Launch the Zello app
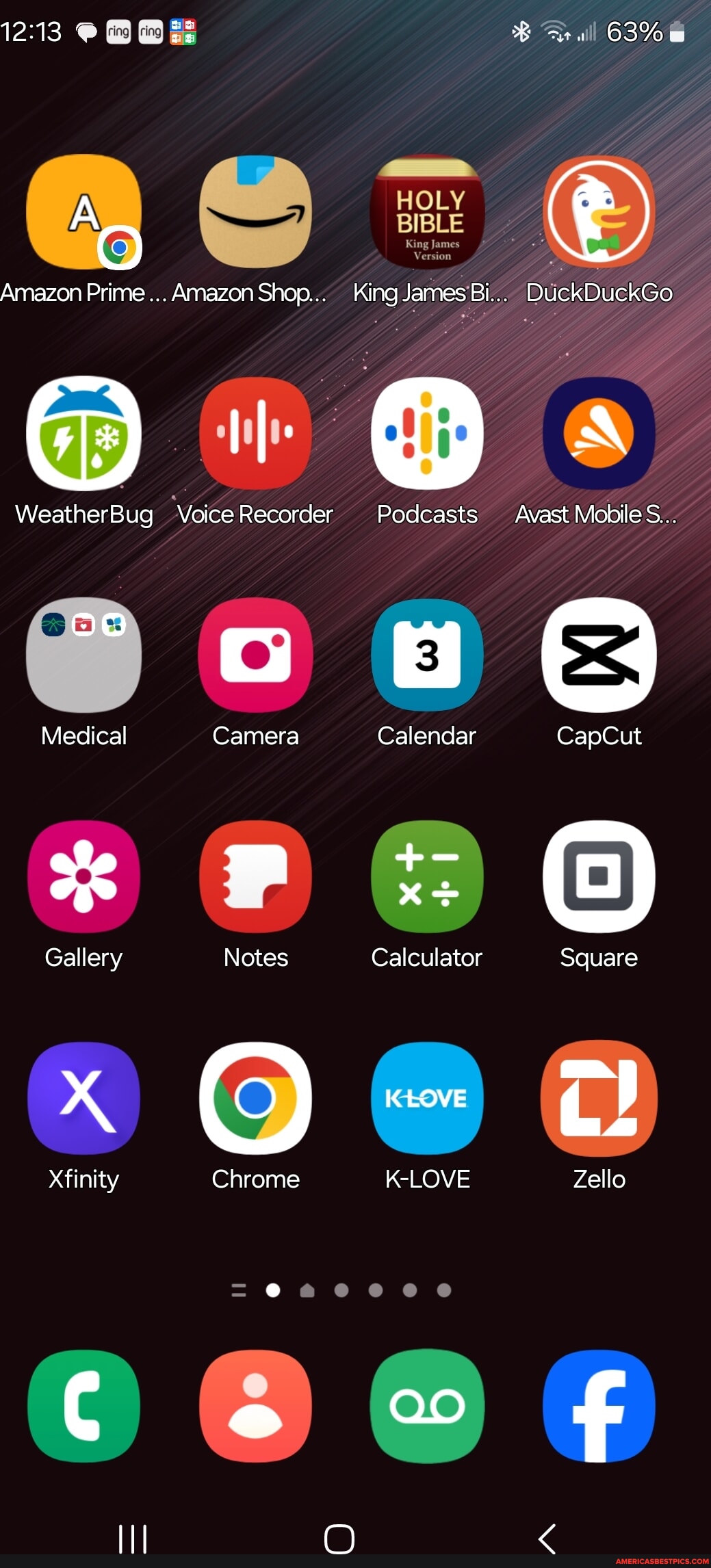 point(599,1099)
